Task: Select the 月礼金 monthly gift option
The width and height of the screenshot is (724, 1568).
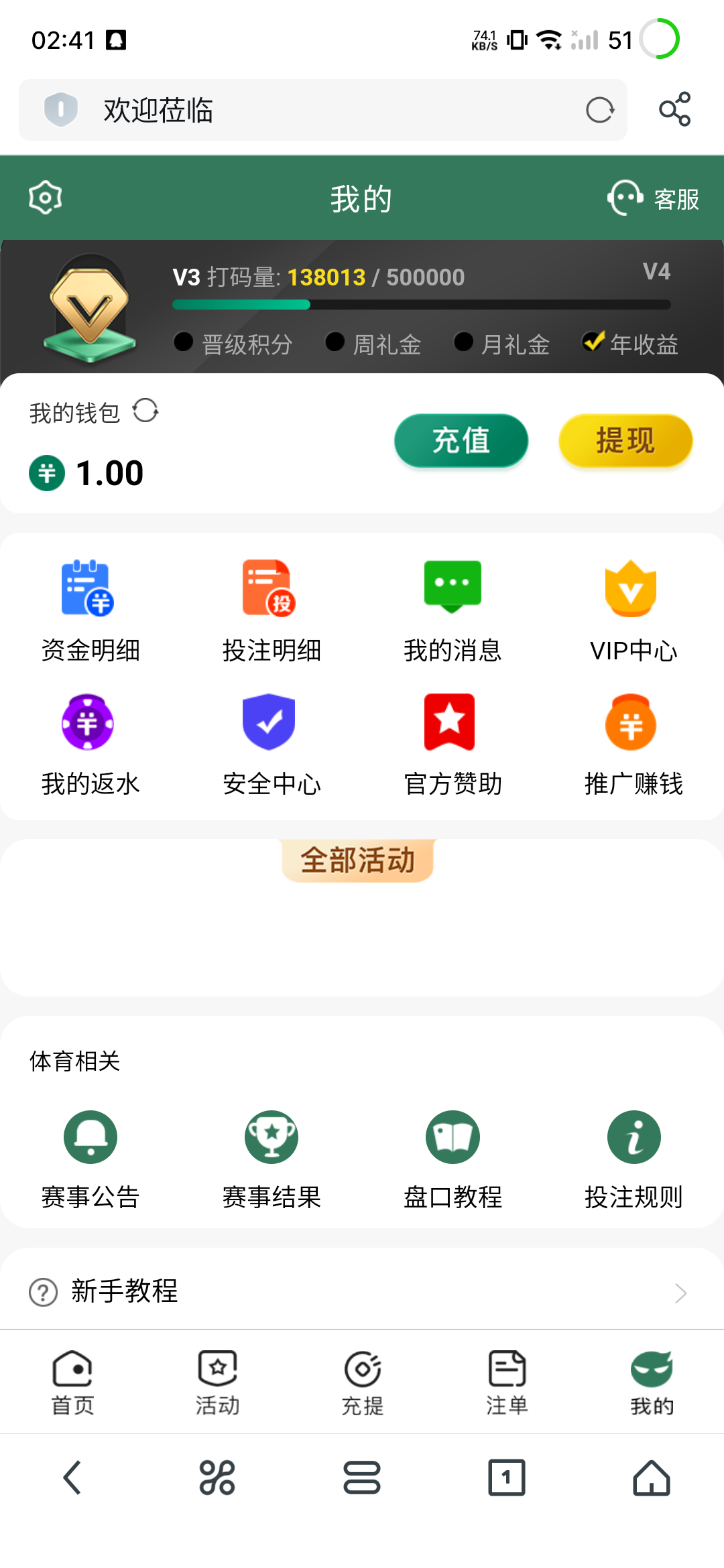Action: pyautogui.click(x=501, y=344)
